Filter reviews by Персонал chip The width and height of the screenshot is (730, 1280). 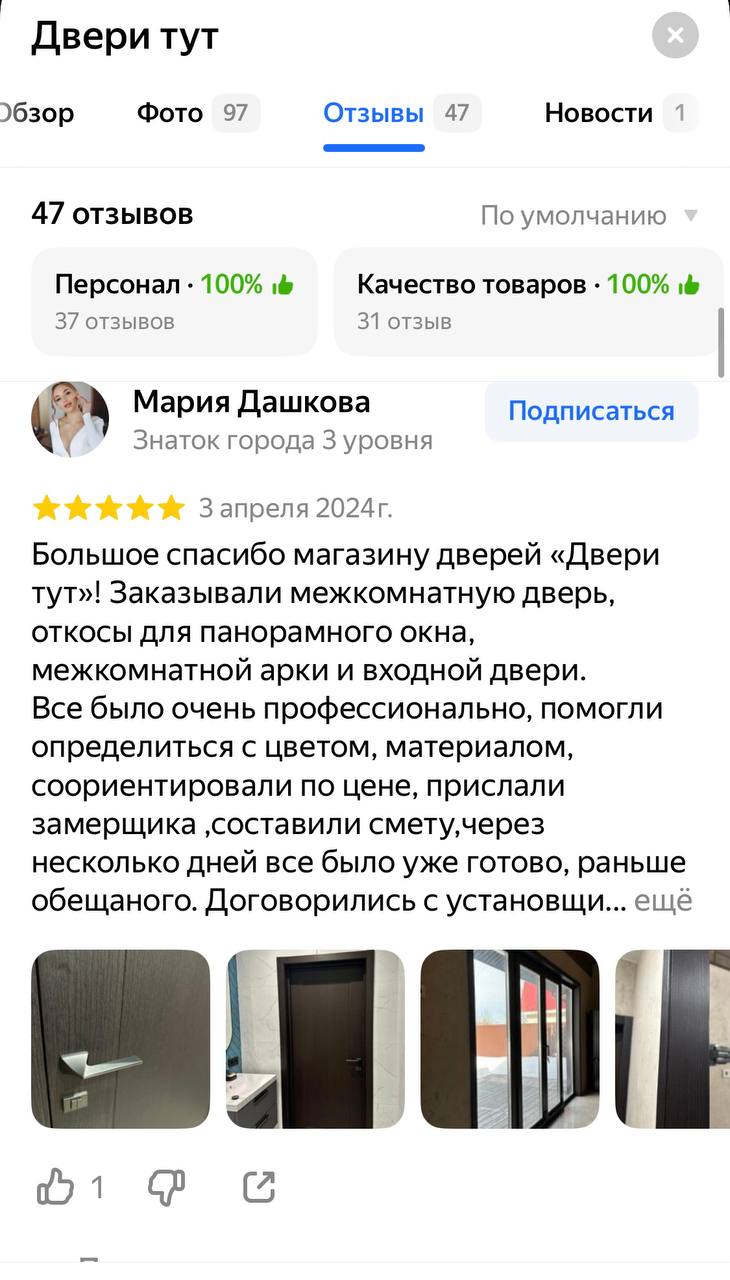[175, 301]
